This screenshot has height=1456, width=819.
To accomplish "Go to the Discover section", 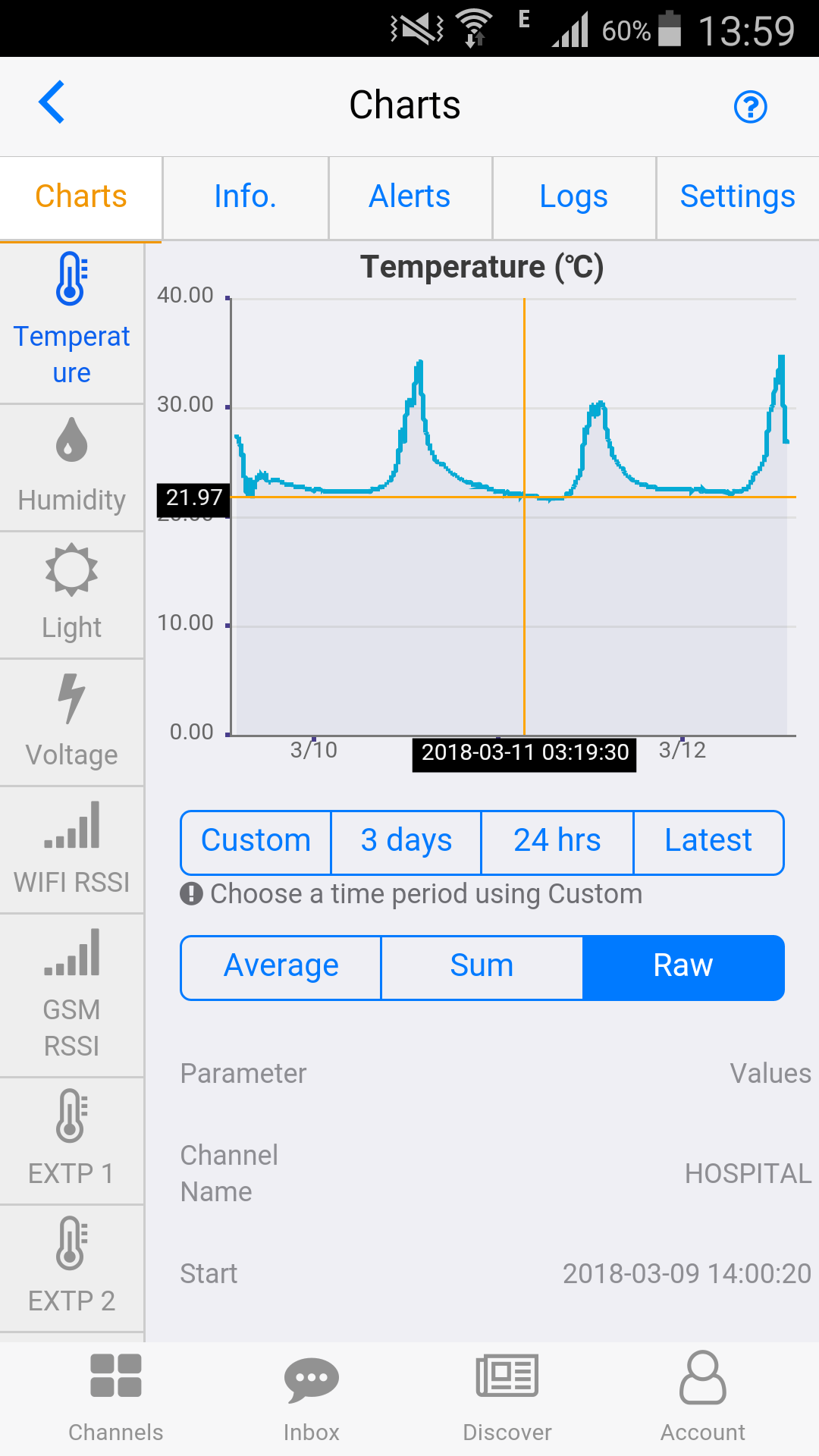I will (507, 1399).
